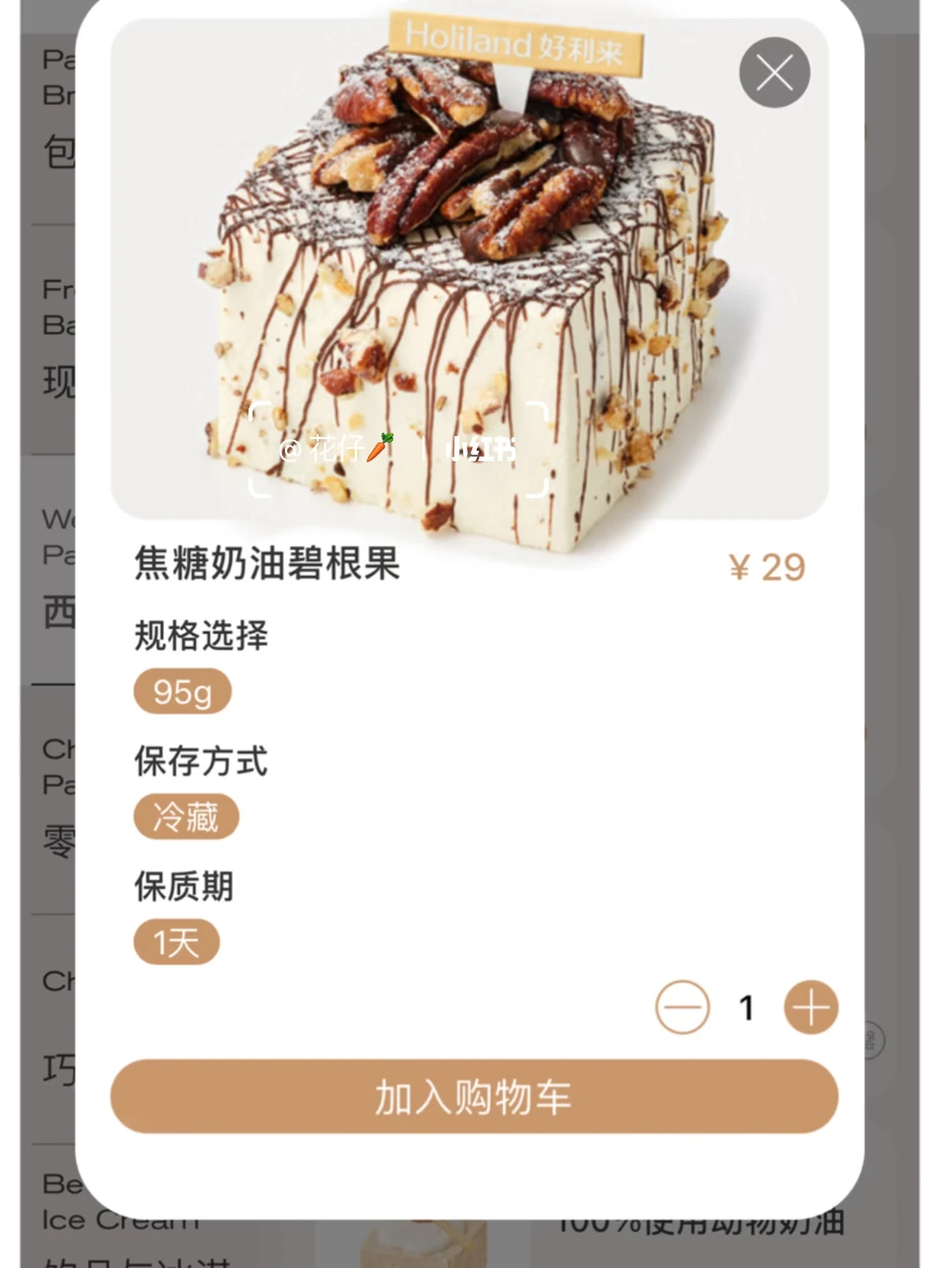
Task: Tap 加入购物车 to add item to cart
Action: (x=473, y=1097)
